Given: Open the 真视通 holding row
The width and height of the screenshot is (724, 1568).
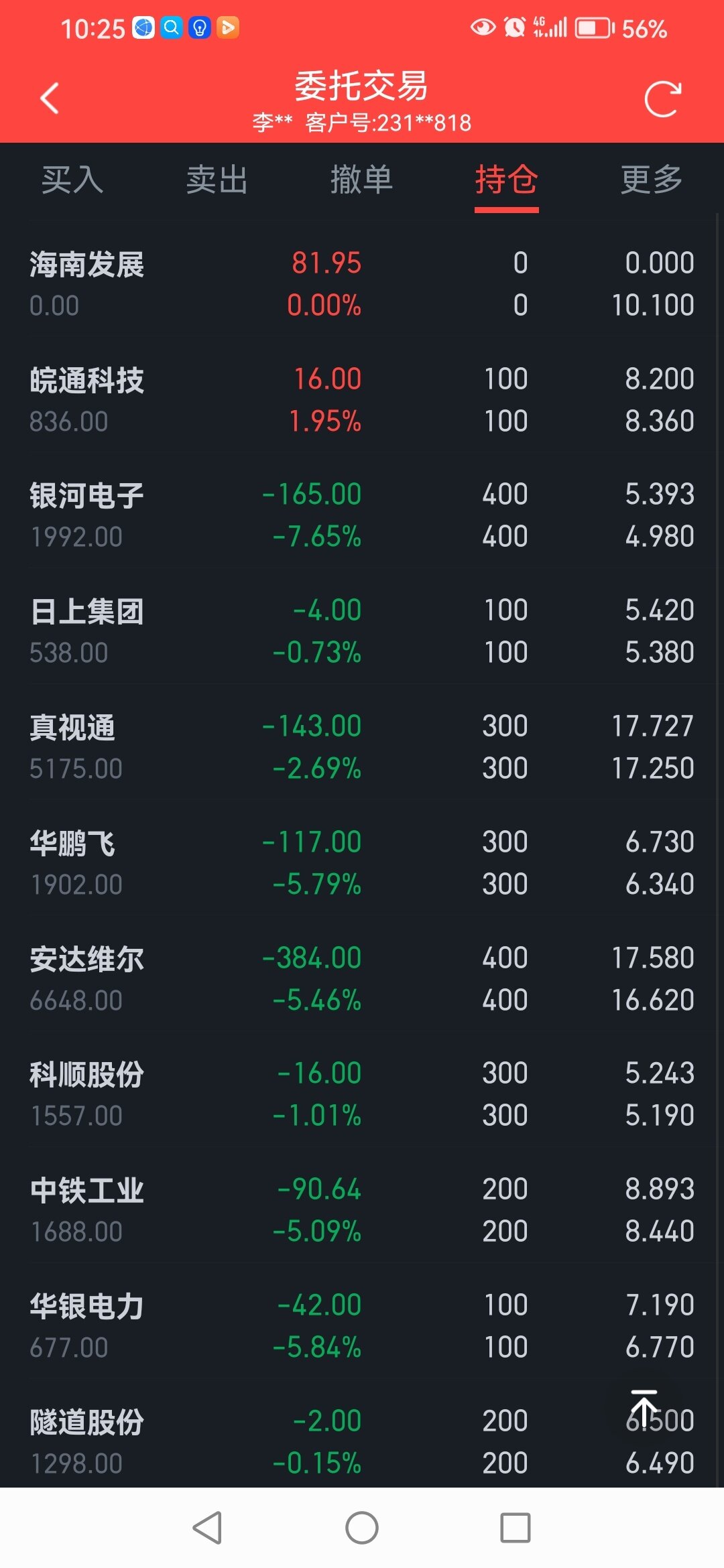Looking at the screenshot, I should point(362,747).
